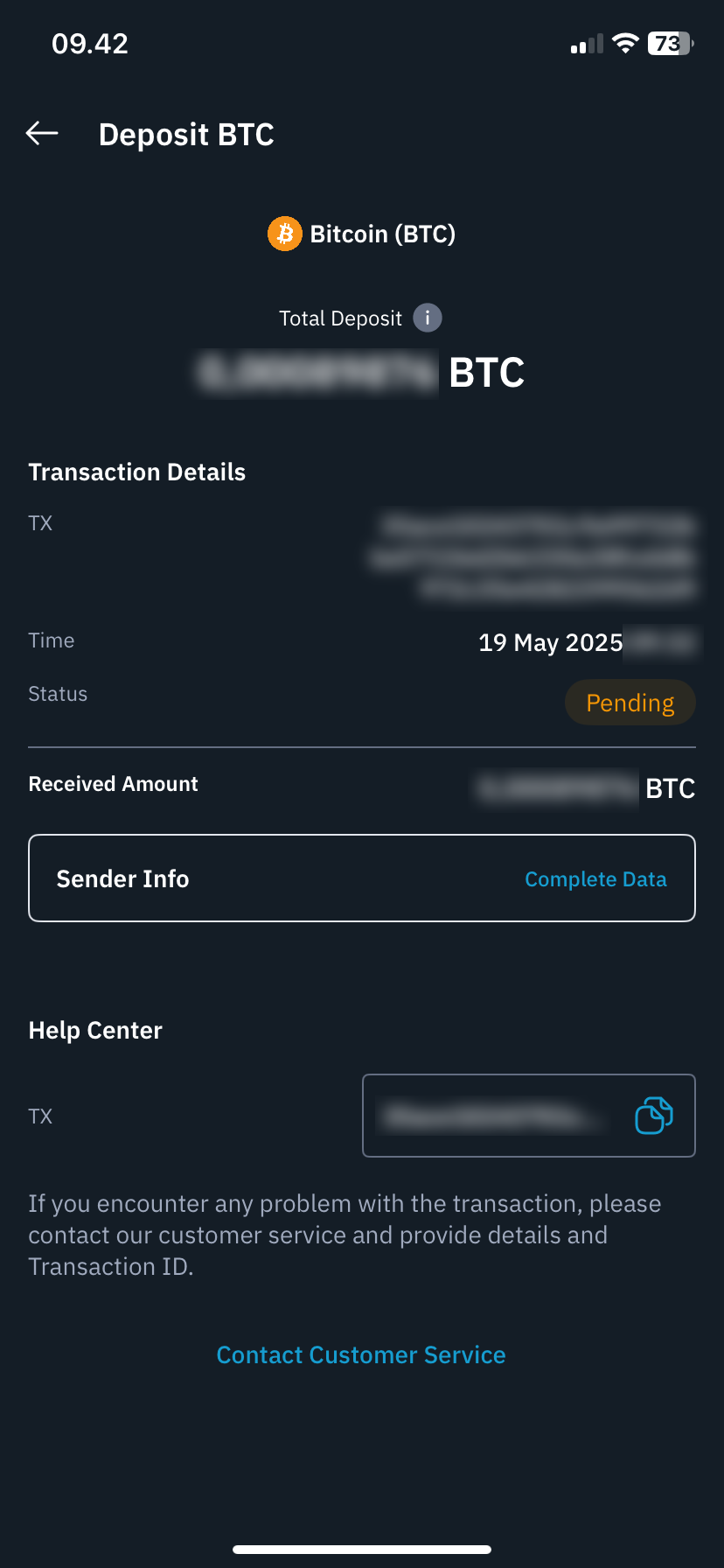The image size is (724, 1568).
Task: Open the Total Deposit info icon
Action: point(428,318)
